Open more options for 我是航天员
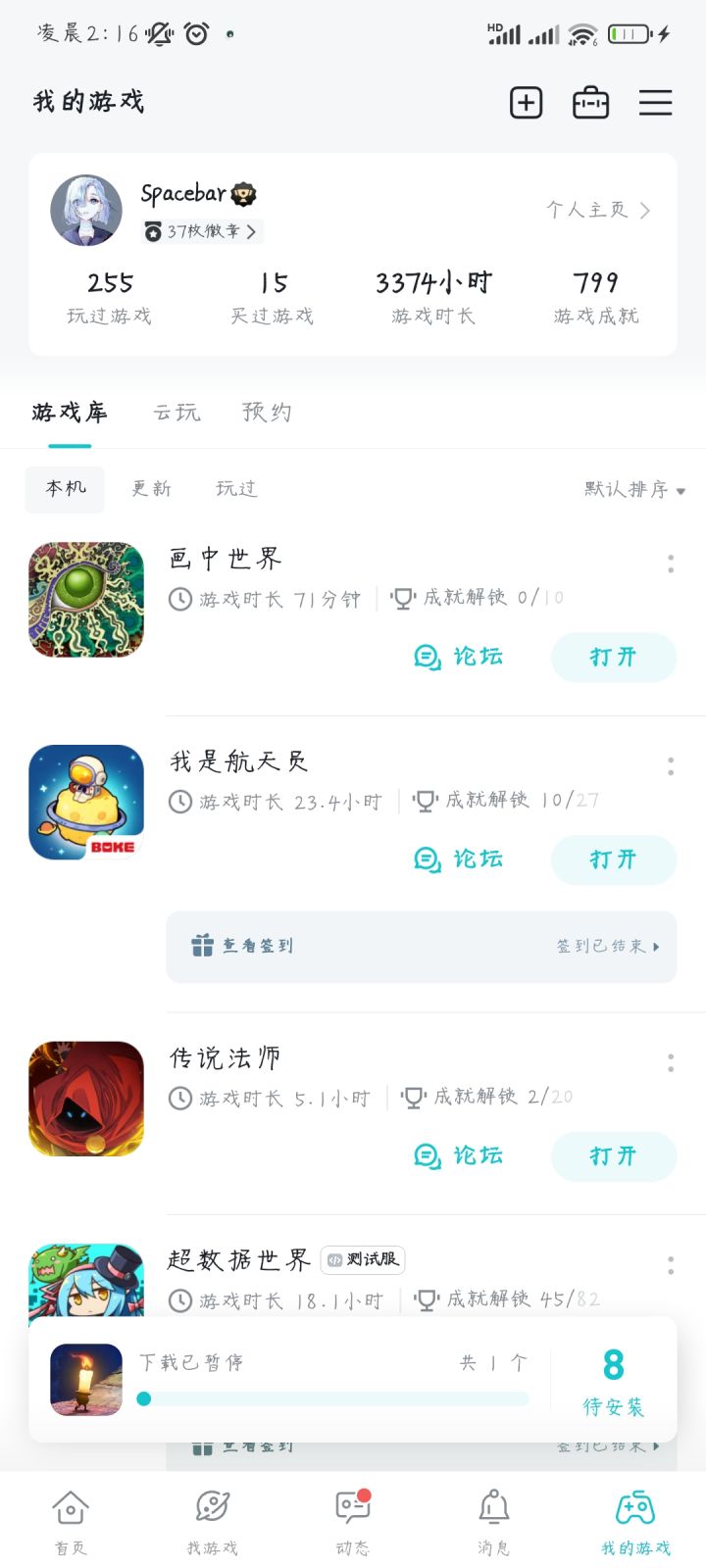The height and width of the screenshot is (1568, 706). click(671, 766)
